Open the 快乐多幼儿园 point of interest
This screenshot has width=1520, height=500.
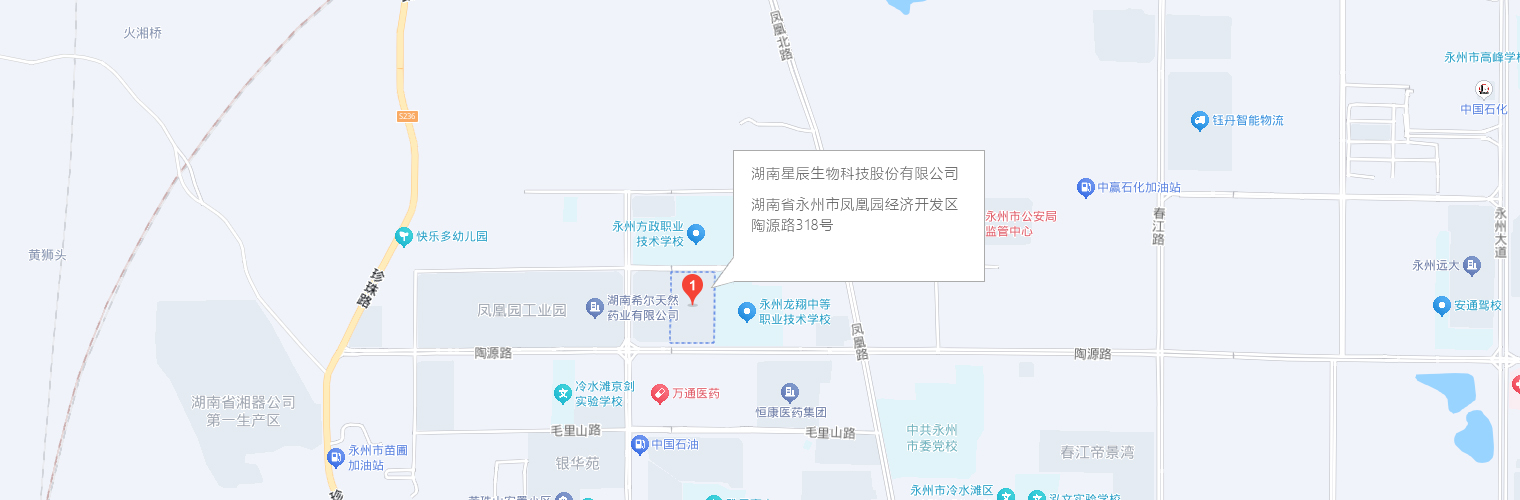403,237
